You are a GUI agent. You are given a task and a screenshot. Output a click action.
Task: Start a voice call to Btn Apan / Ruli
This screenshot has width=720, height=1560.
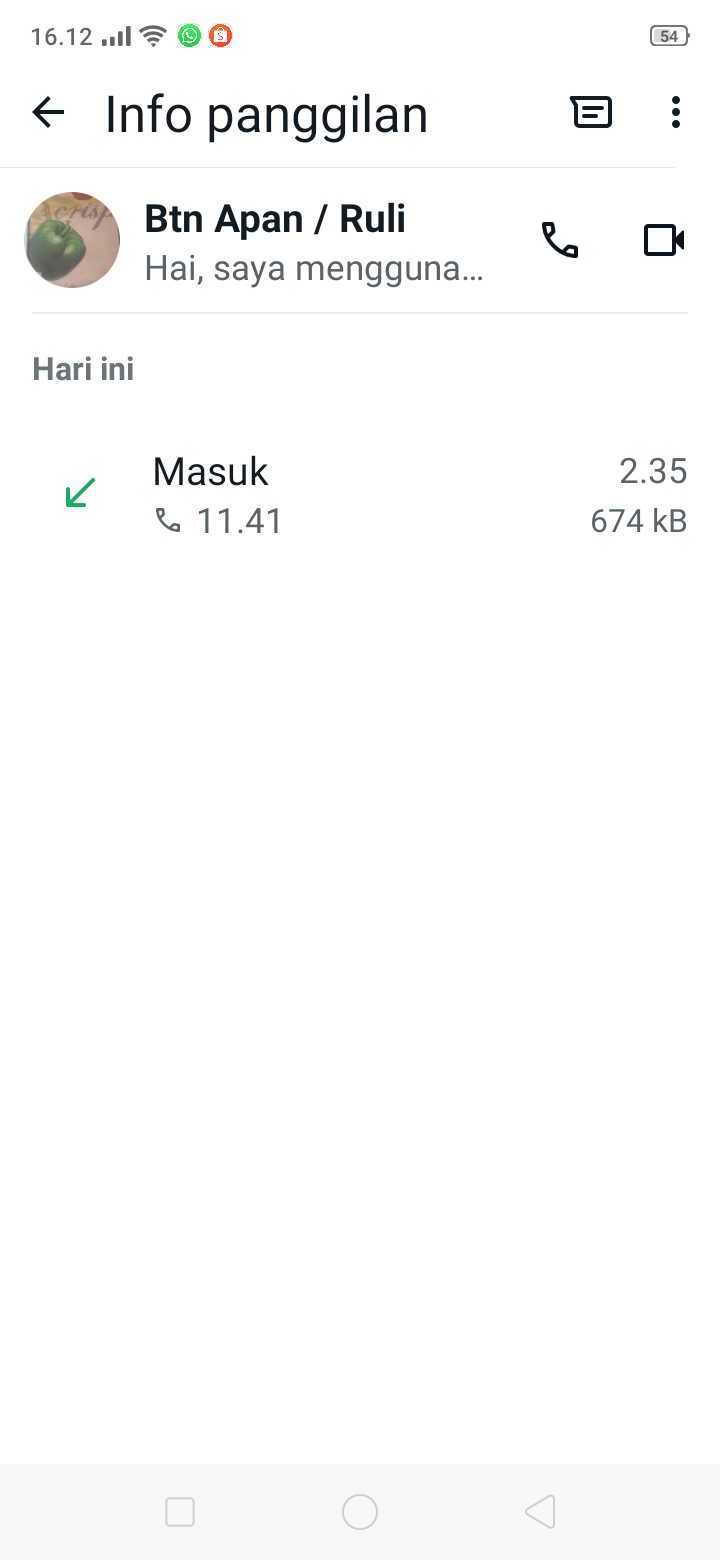tap(560, 240)
